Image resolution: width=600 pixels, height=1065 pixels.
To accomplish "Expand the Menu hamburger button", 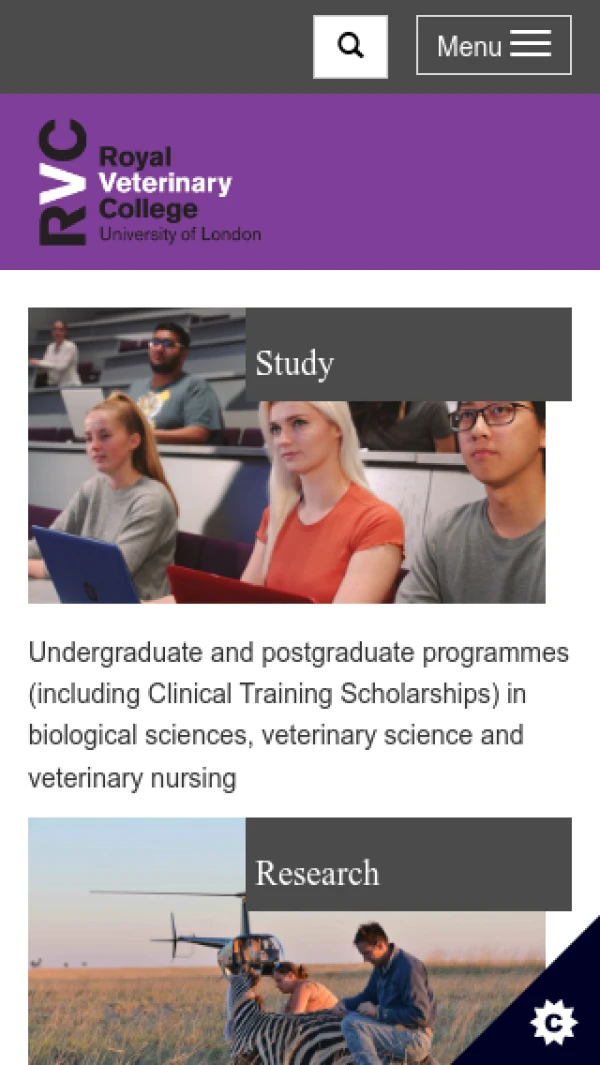I will click(x=494, y=46).
